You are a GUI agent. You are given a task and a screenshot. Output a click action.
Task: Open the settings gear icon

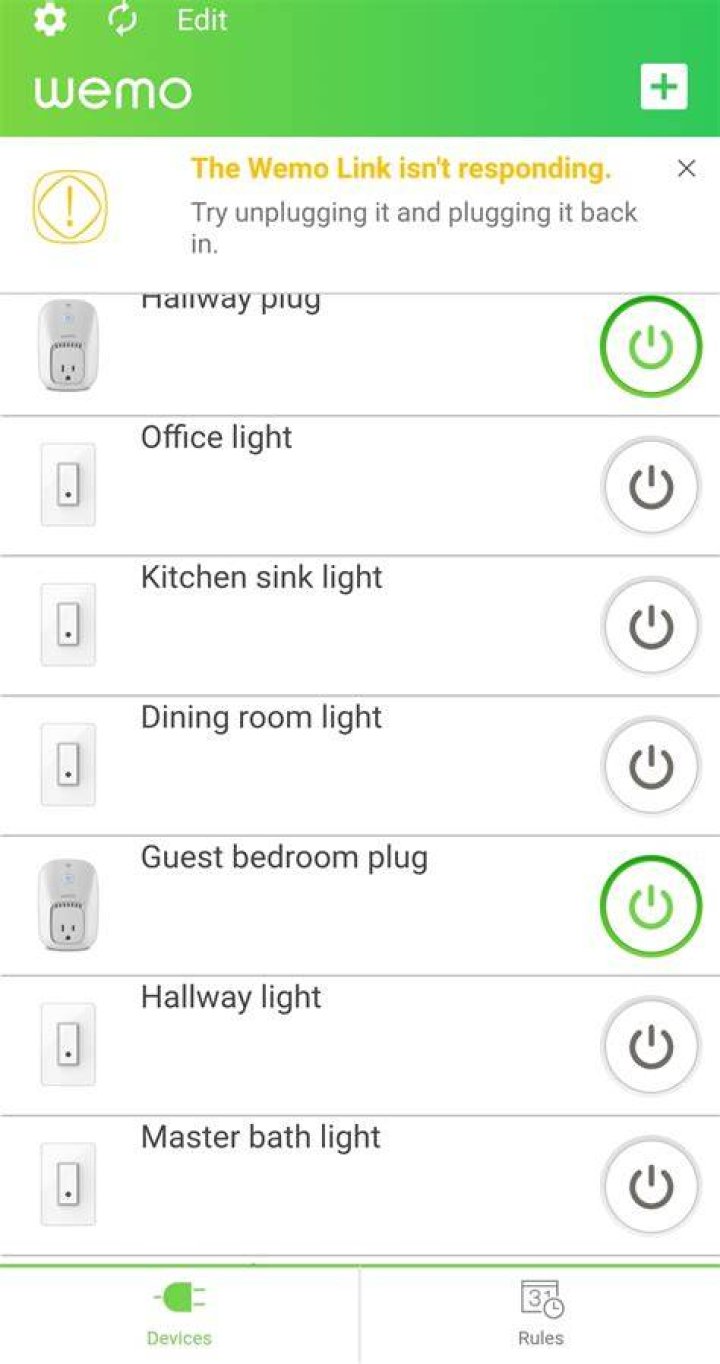click(50, 20)
